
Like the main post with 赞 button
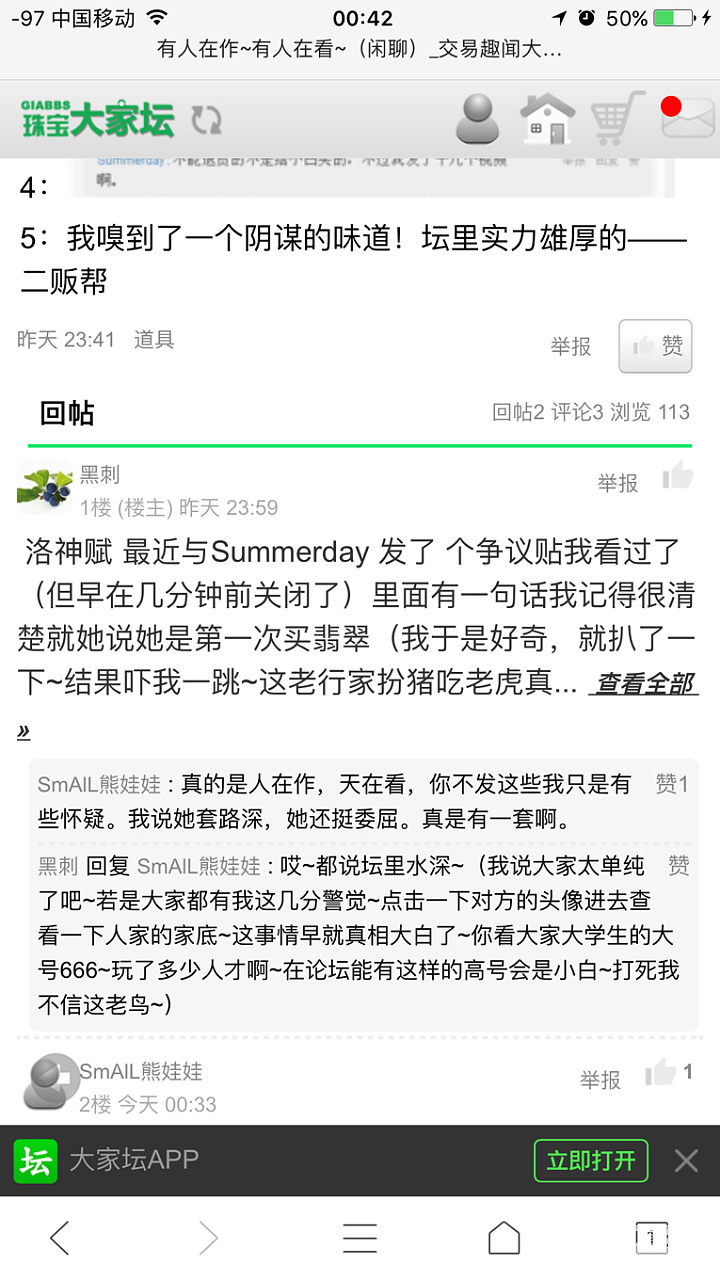[x=655, y=346]
